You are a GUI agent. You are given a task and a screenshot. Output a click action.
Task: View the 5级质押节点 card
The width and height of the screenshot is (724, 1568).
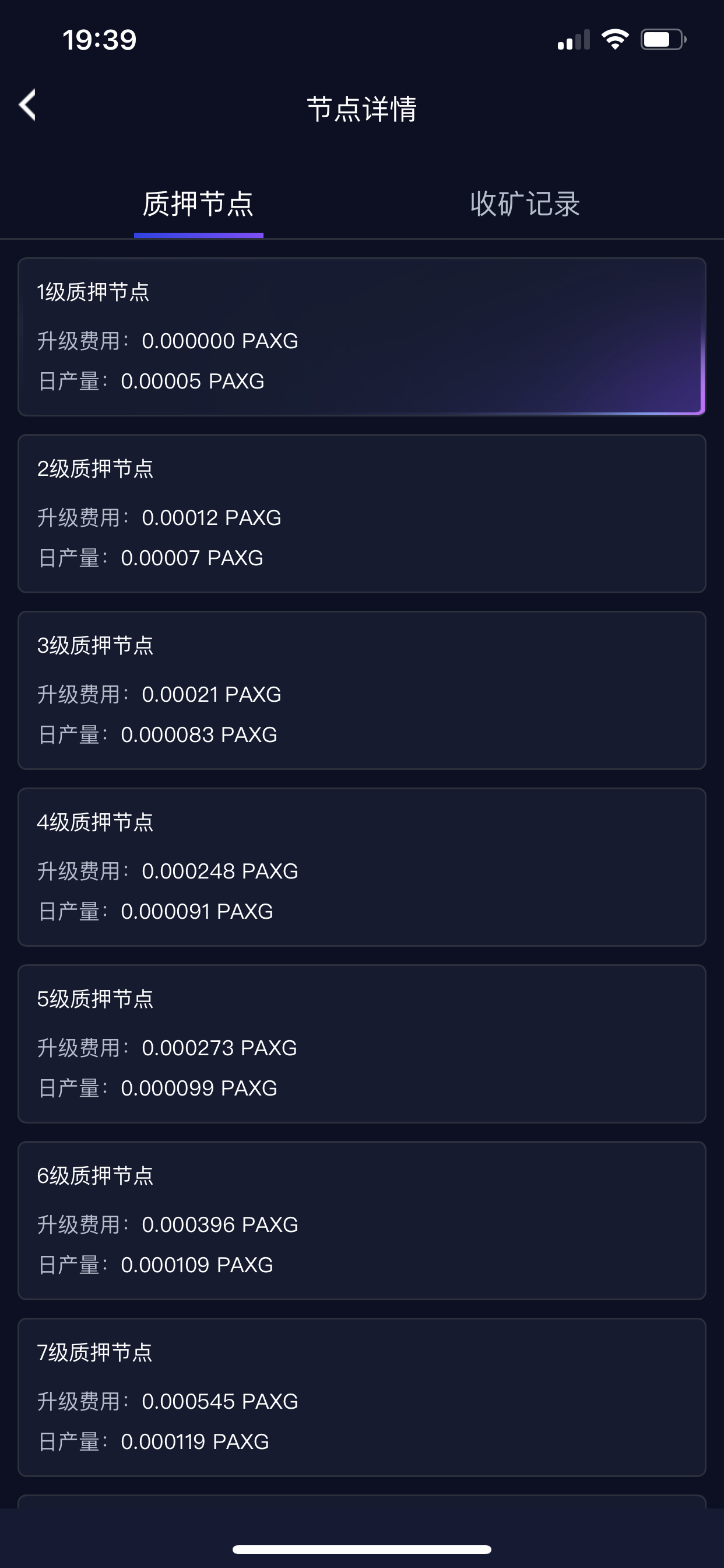(x=361, y=1044)
